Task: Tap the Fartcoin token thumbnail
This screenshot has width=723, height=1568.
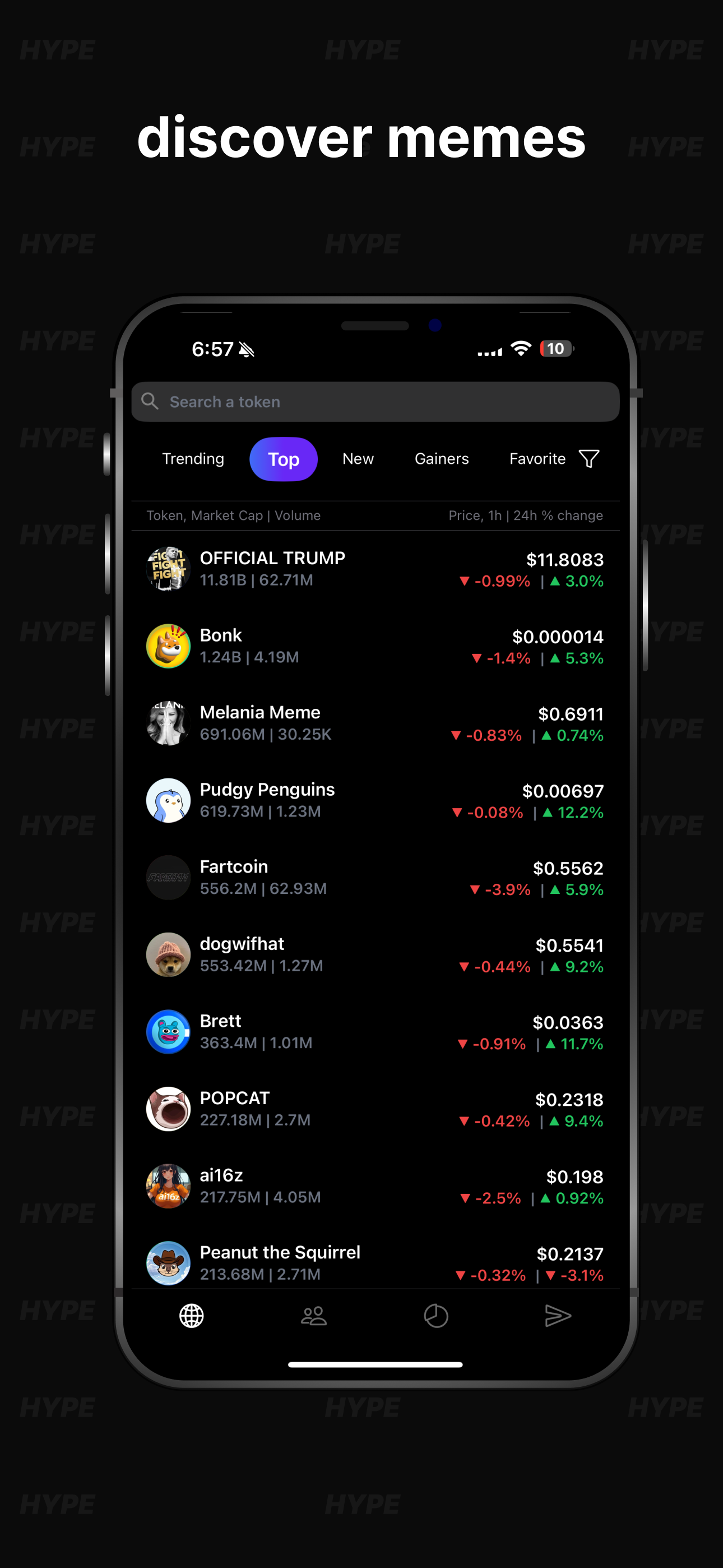Action: [x=169, y=877]
